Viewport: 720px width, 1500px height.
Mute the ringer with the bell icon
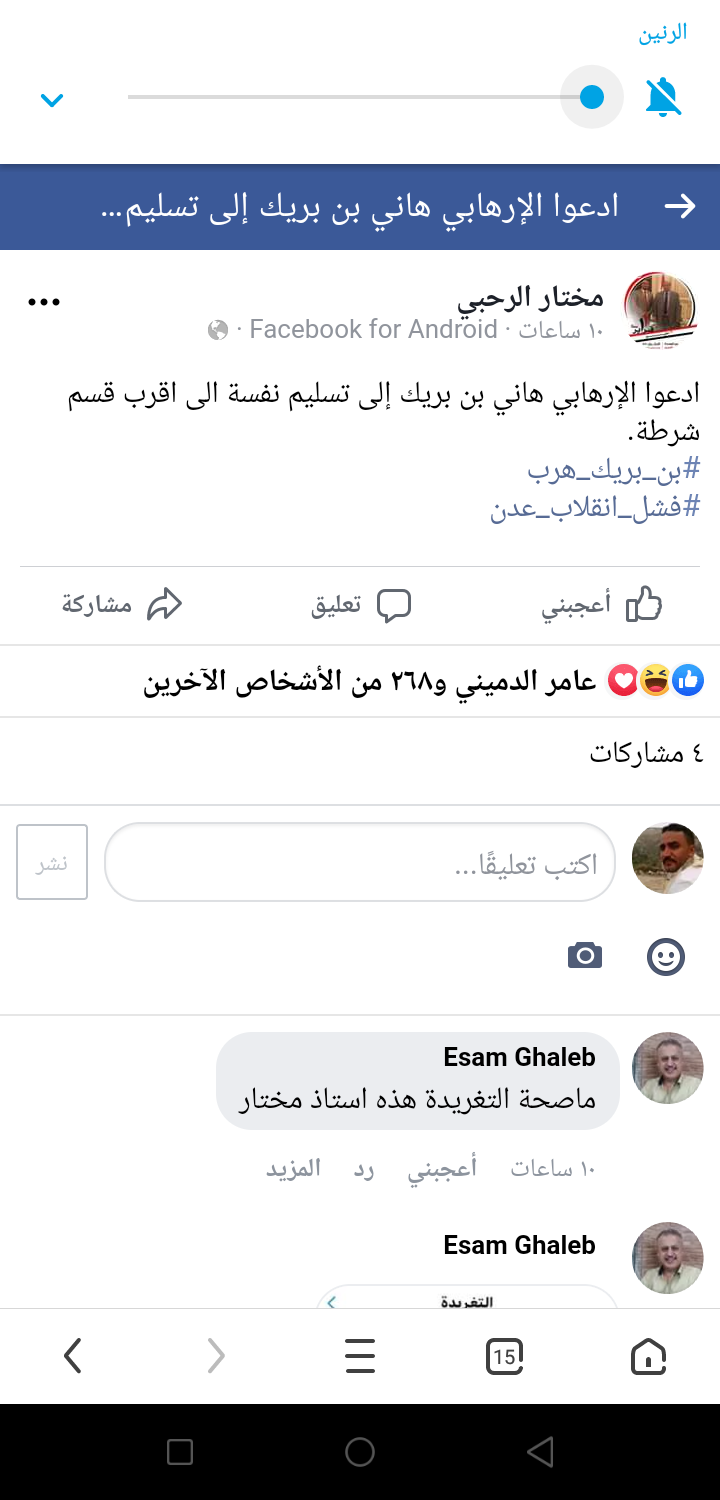[663, 98]
